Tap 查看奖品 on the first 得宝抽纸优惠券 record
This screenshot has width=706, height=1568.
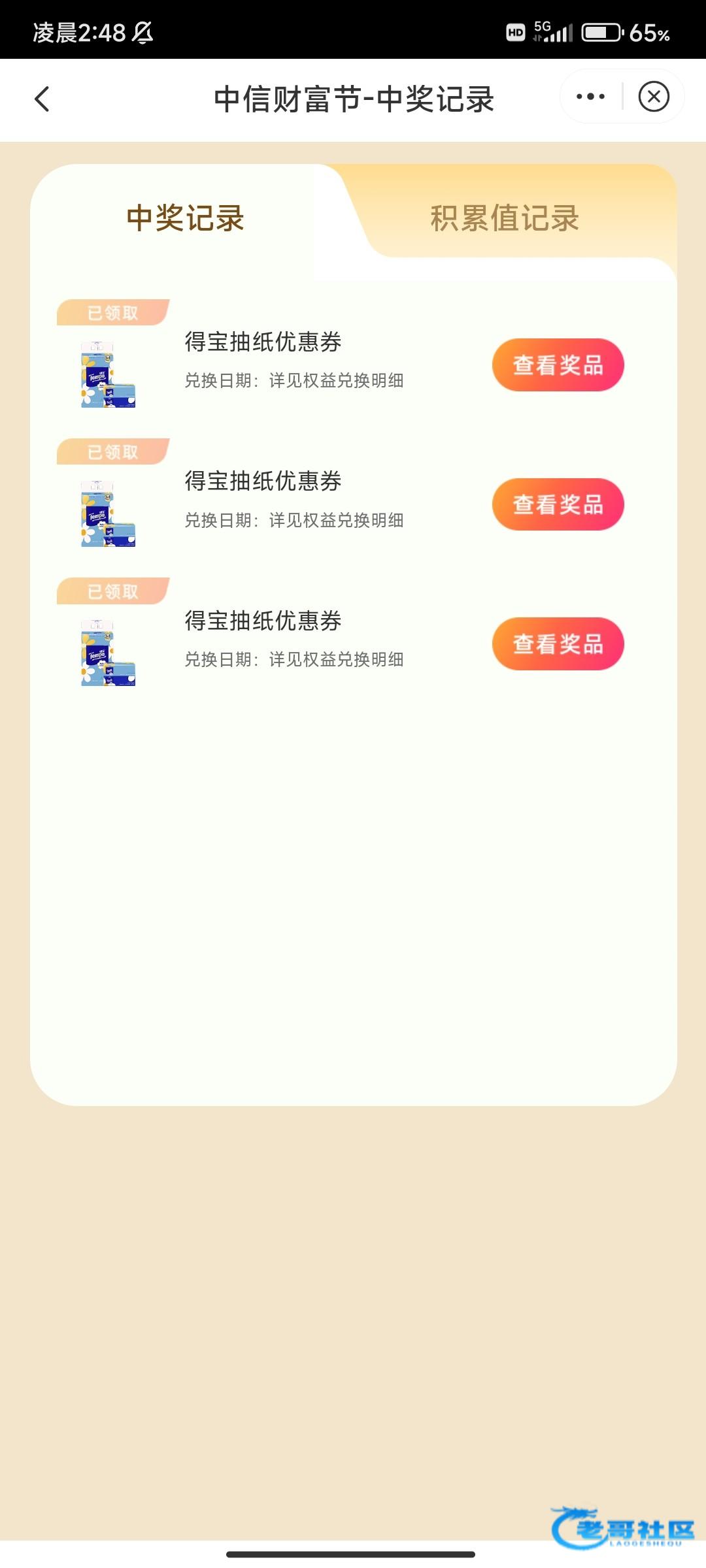coord(558,365)
